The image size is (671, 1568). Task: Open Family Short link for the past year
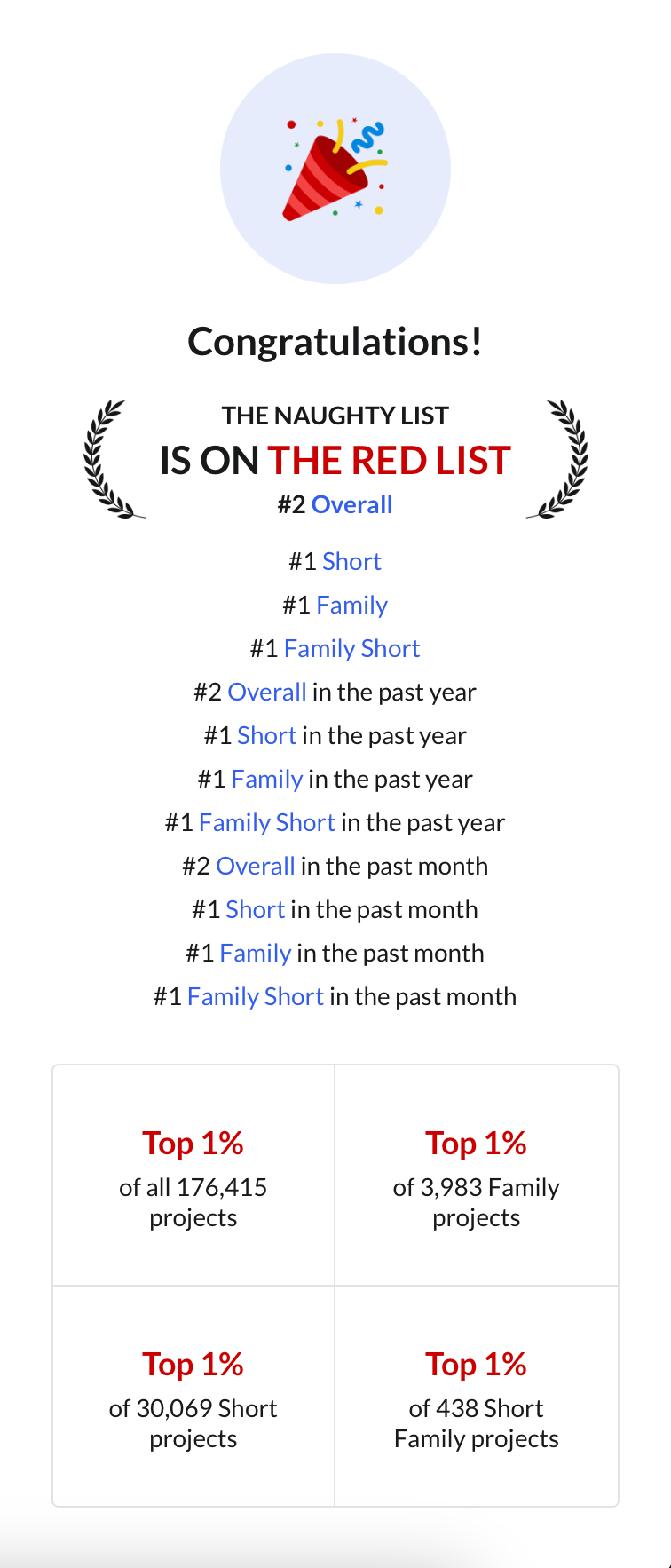(266, 823)
